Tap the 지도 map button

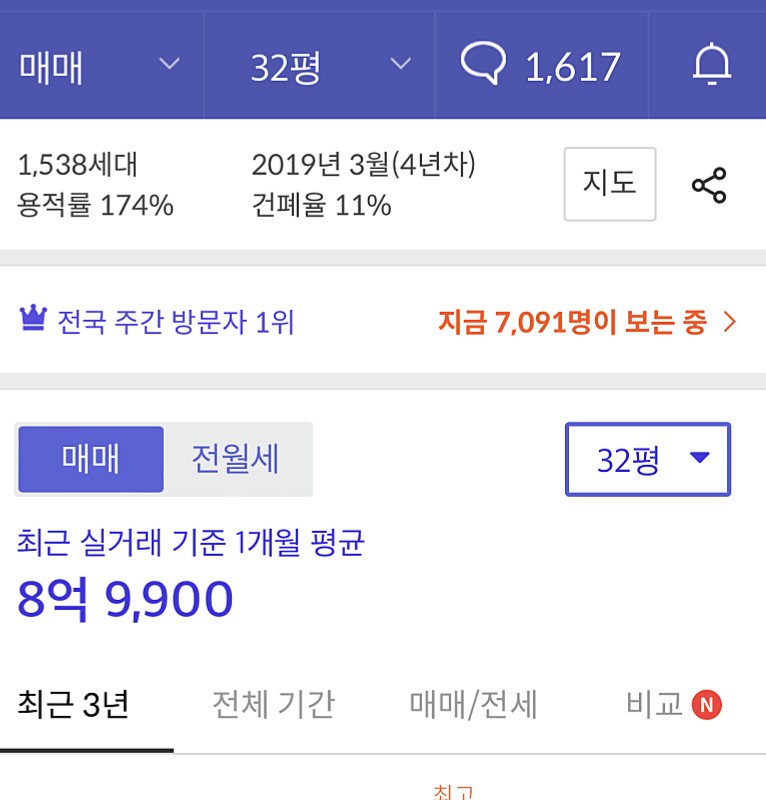tap(609, 184)
